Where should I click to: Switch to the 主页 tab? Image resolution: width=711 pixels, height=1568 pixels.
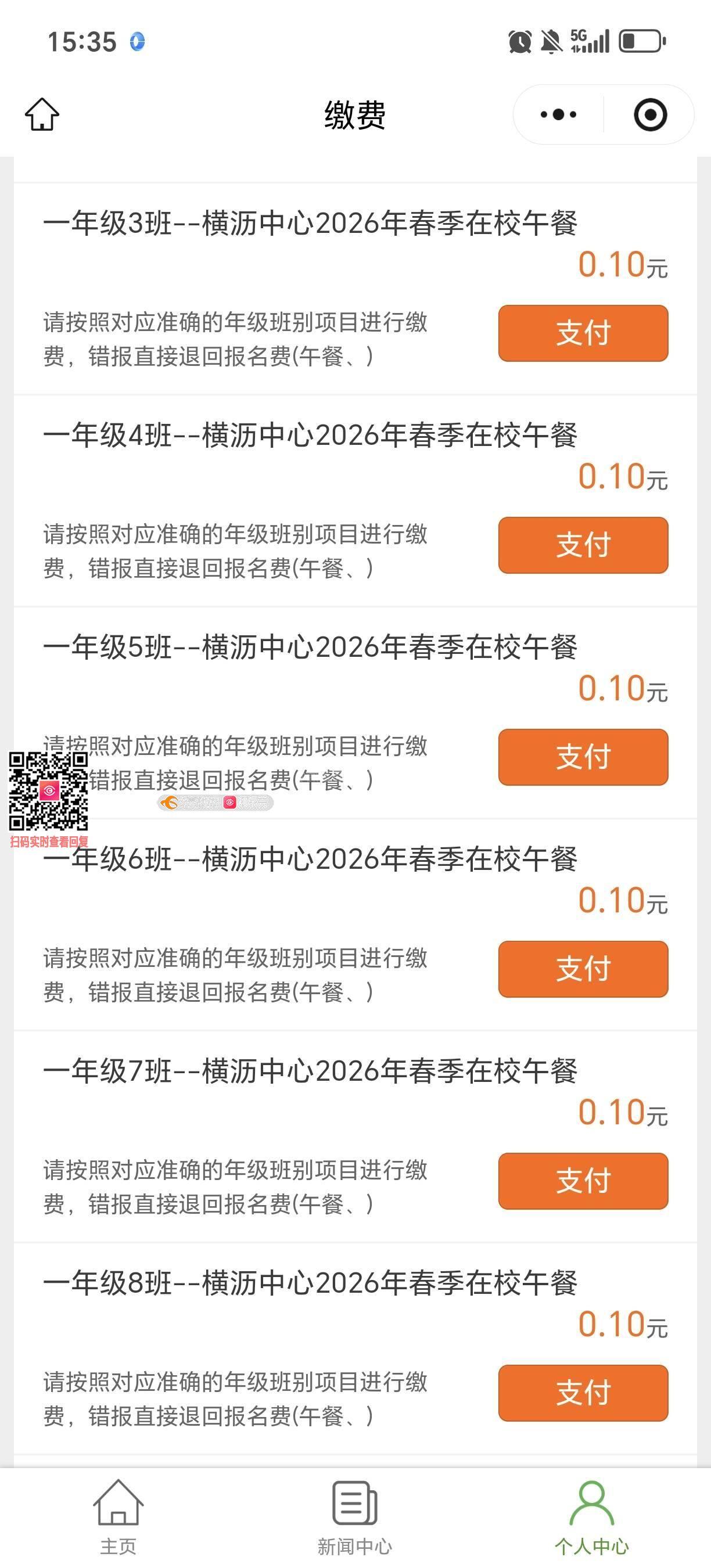(x=118, y=1517)
